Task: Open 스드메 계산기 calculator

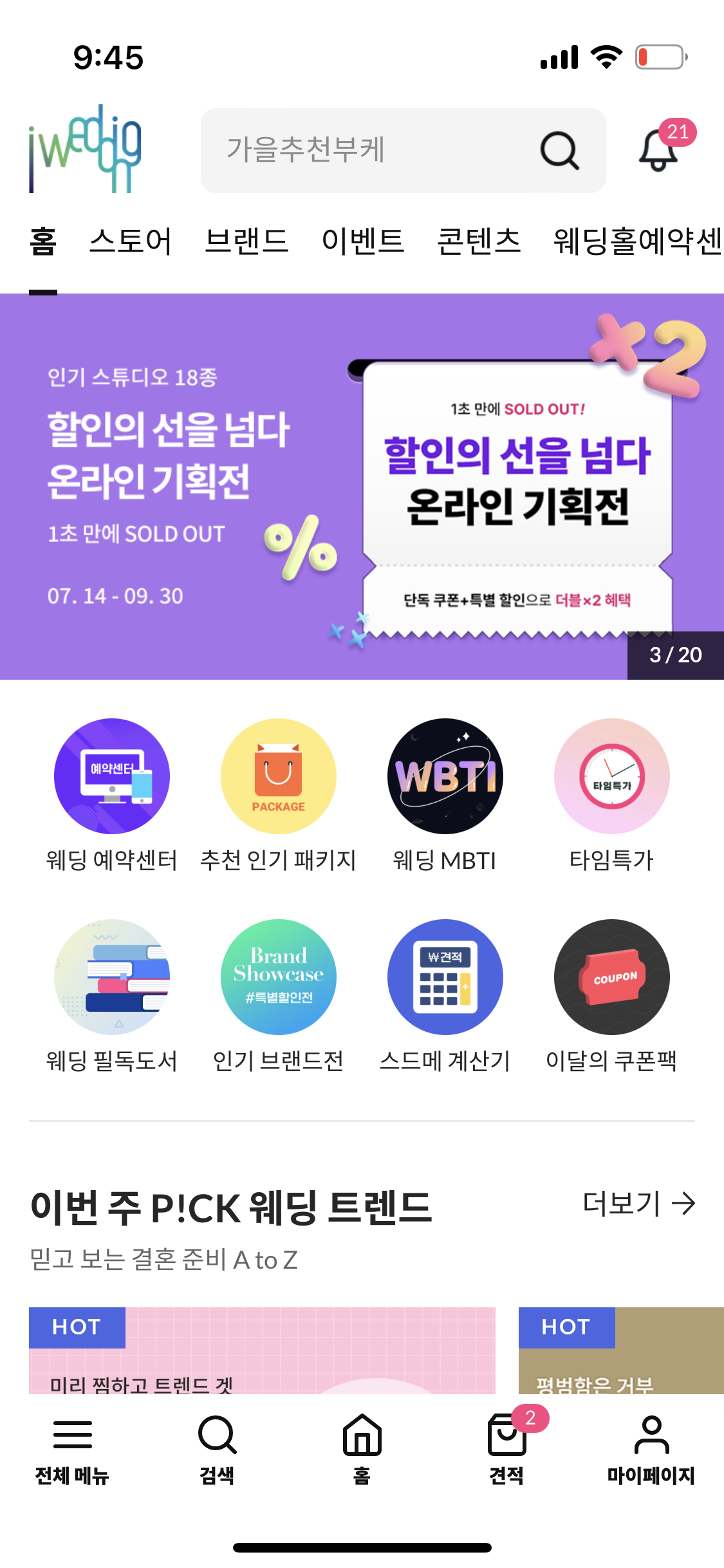Action: click(x=445, y=977)
